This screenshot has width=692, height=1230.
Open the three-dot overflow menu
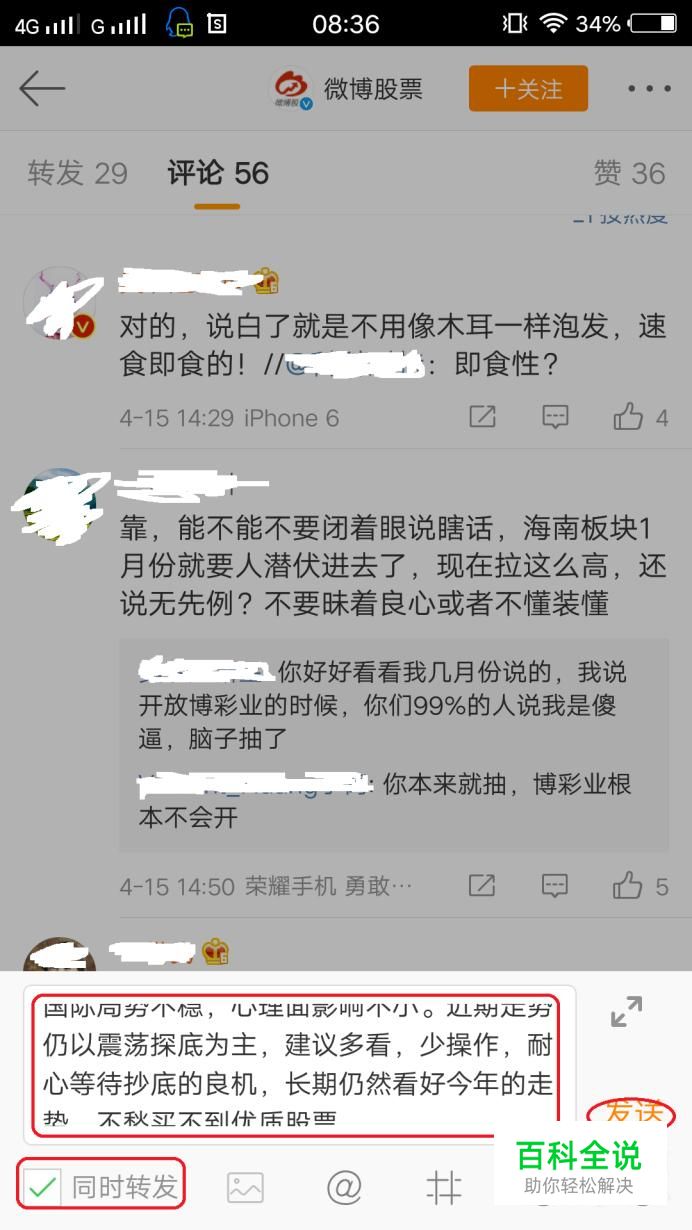(x=649, y=89)
